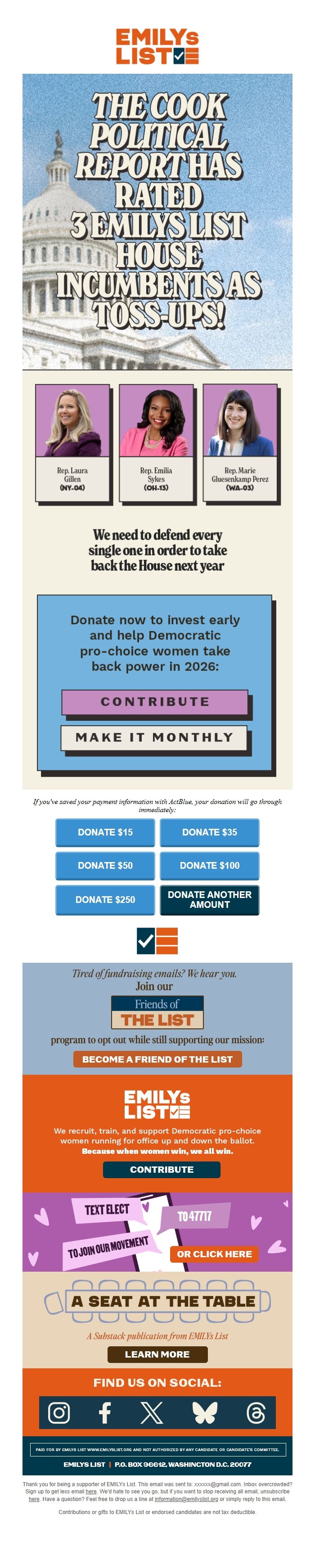Tap 'here' link to get less email
Image resolution: width=315 pixels, height=1568 pixels.
[x=91, y=1492]
